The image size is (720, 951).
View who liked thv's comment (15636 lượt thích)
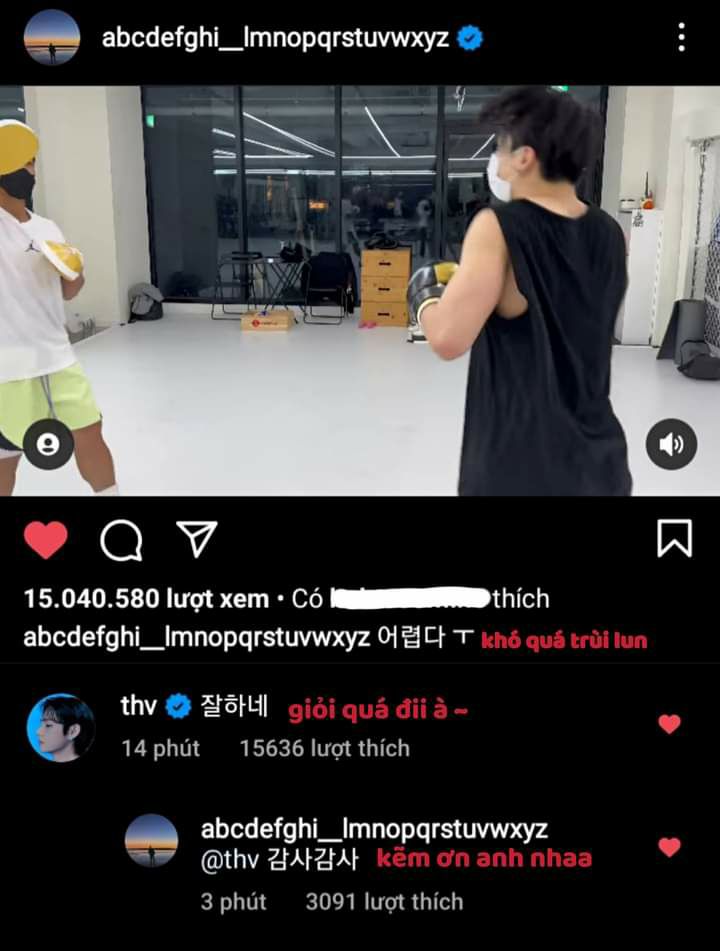click(324, 749)
